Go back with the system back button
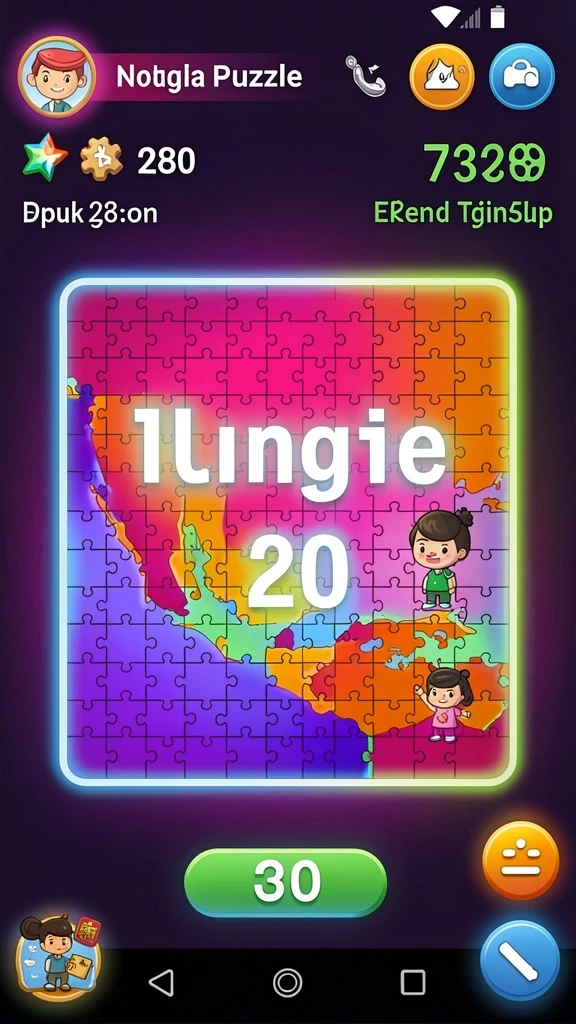576x1024 pixels. click(161, 982)
